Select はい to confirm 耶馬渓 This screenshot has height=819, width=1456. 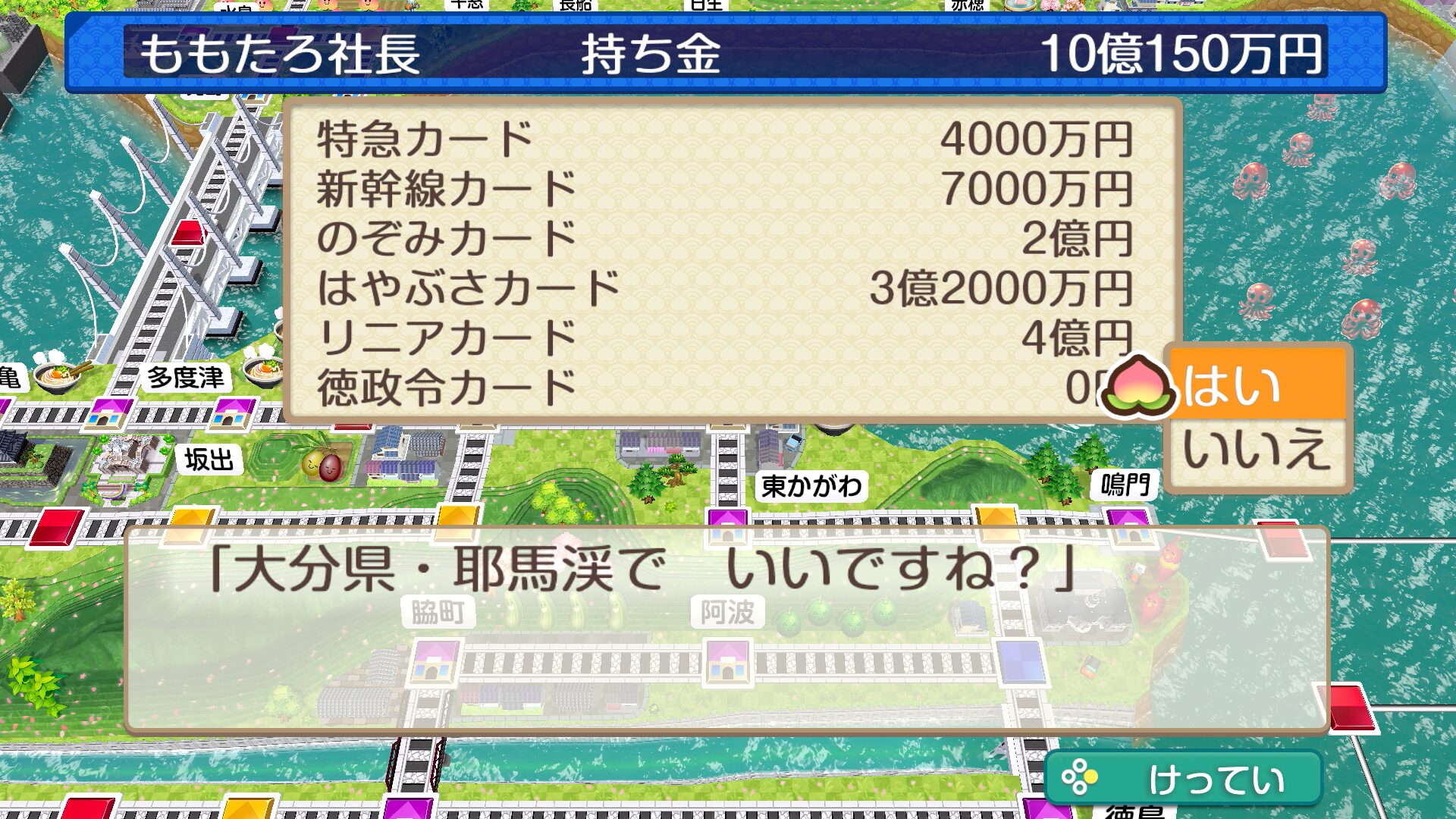coord(1257,384)
